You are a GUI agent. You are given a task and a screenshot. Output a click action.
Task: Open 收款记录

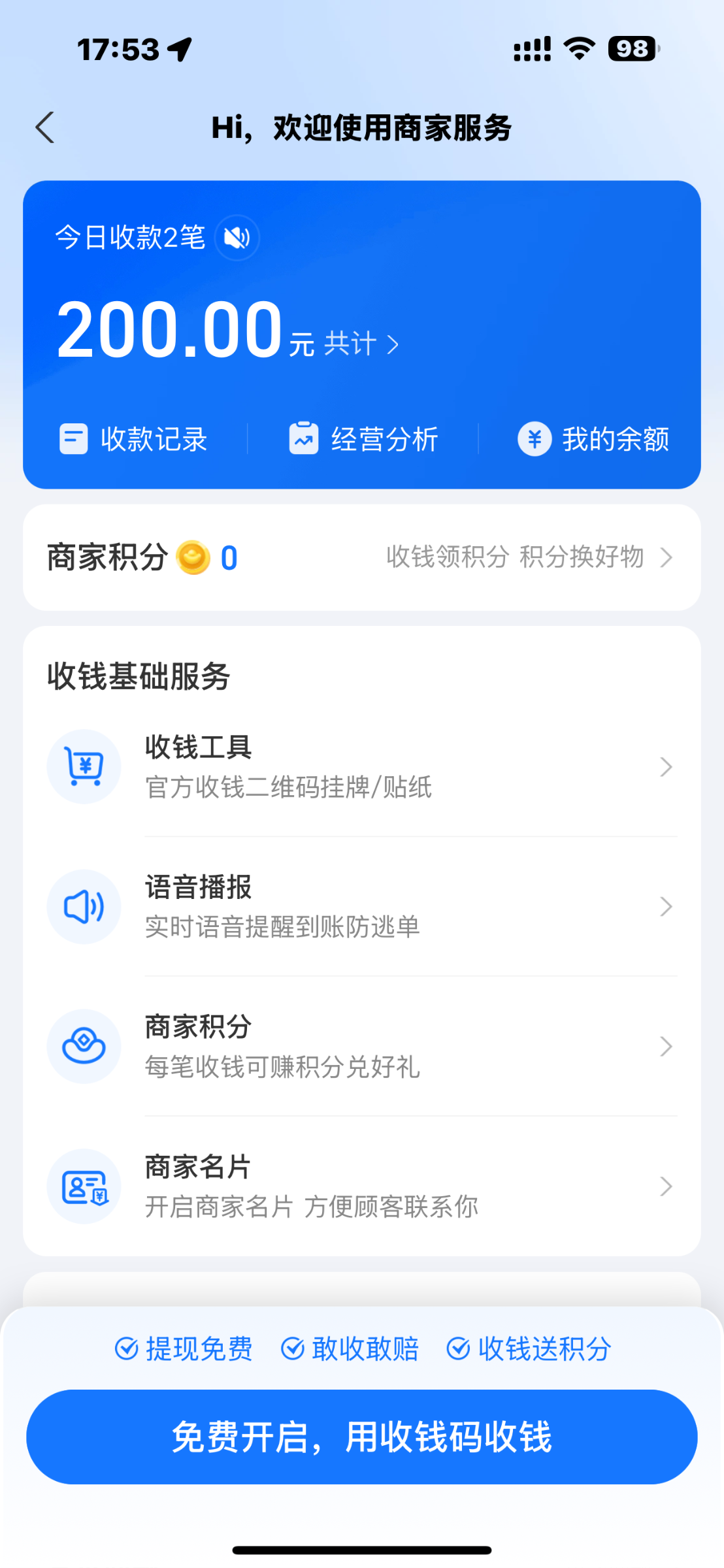point(133,439)
